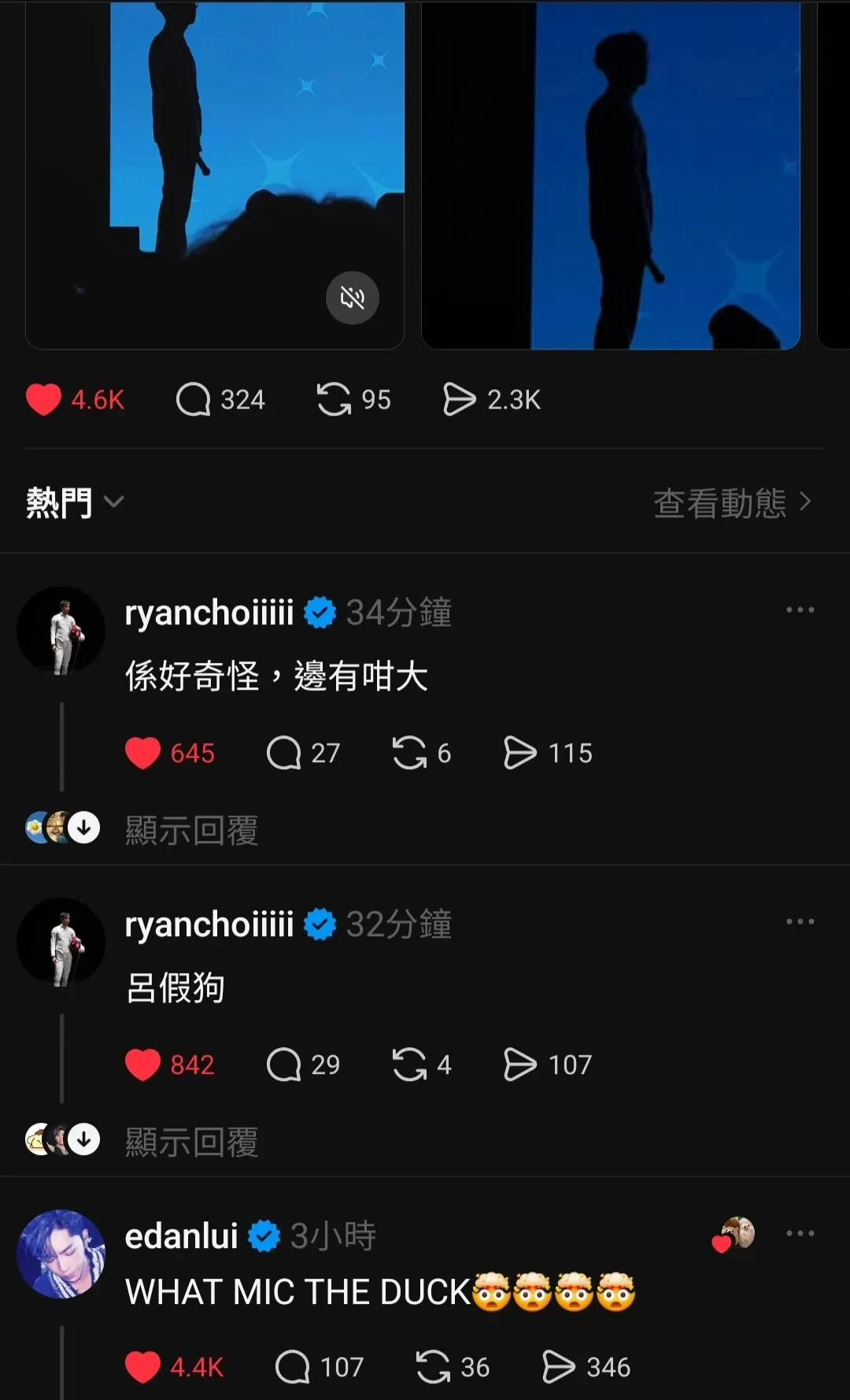Open the second video thumbnail
The image size is (850, 1400).
pos(611,175)
